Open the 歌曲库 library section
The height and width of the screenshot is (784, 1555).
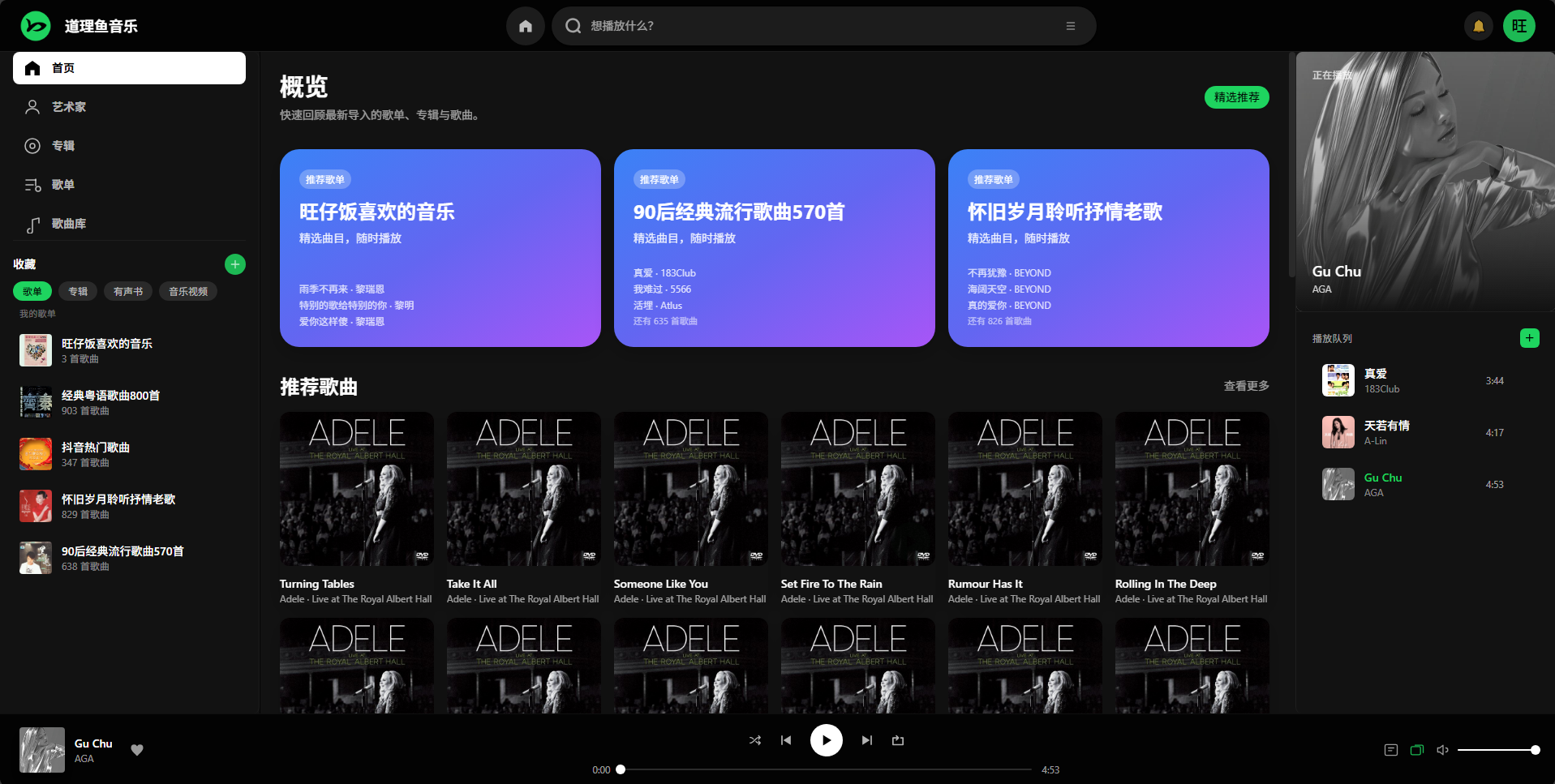pyautogui.click(x=69, y=224)
